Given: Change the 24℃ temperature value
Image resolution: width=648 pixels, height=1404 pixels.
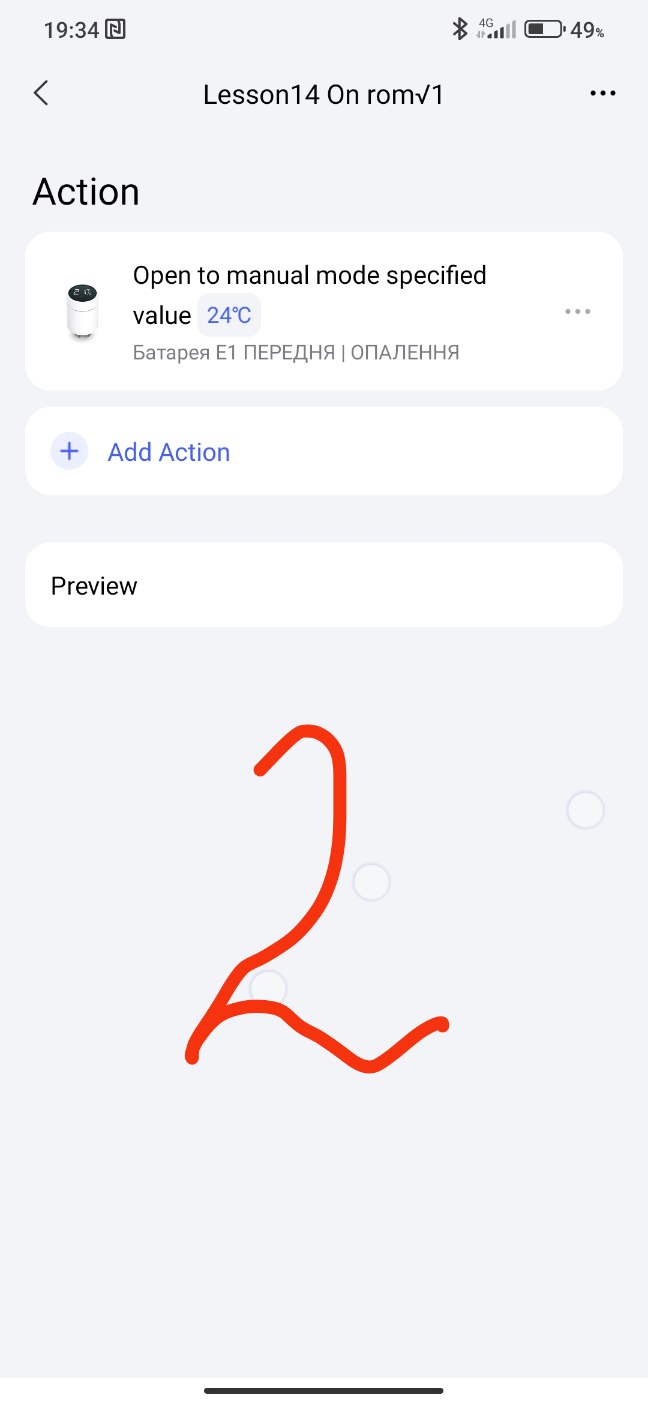Looking at the screenshot, I should coord(229,316).
